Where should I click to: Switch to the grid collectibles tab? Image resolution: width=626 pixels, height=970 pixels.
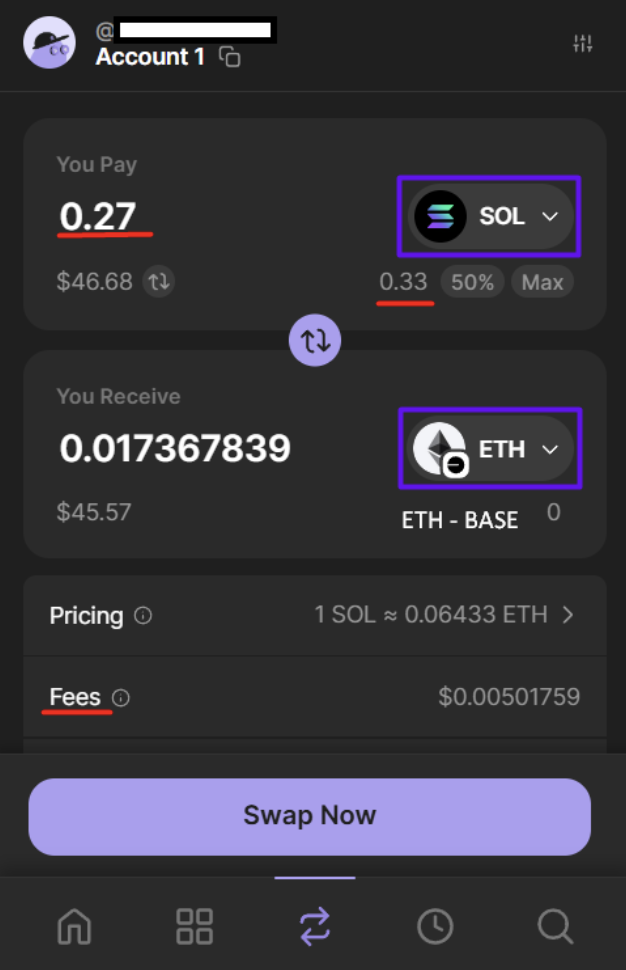(x=194, y=927)
